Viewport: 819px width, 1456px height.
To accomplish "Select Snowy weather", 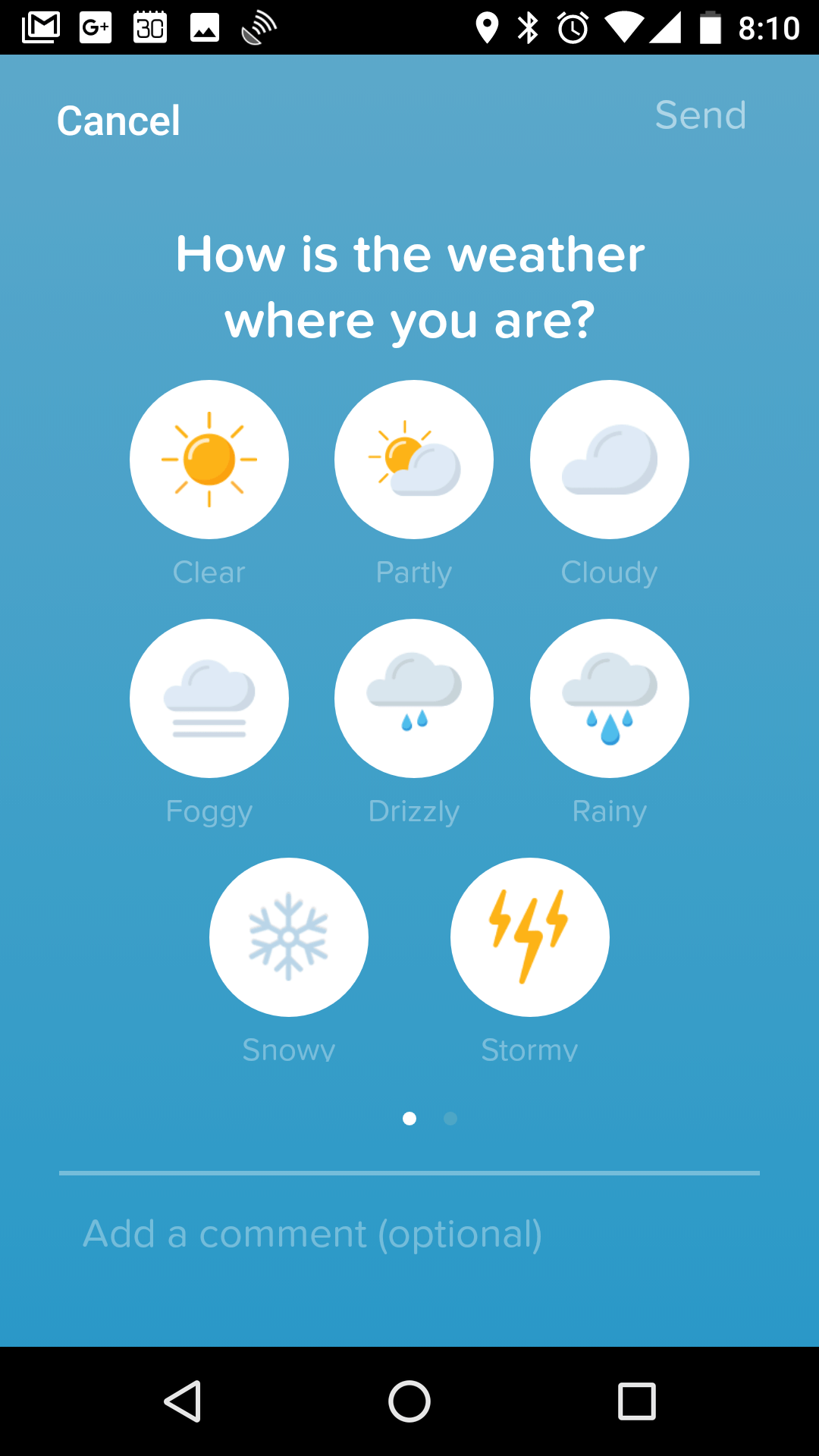I will tap(289, 937).
